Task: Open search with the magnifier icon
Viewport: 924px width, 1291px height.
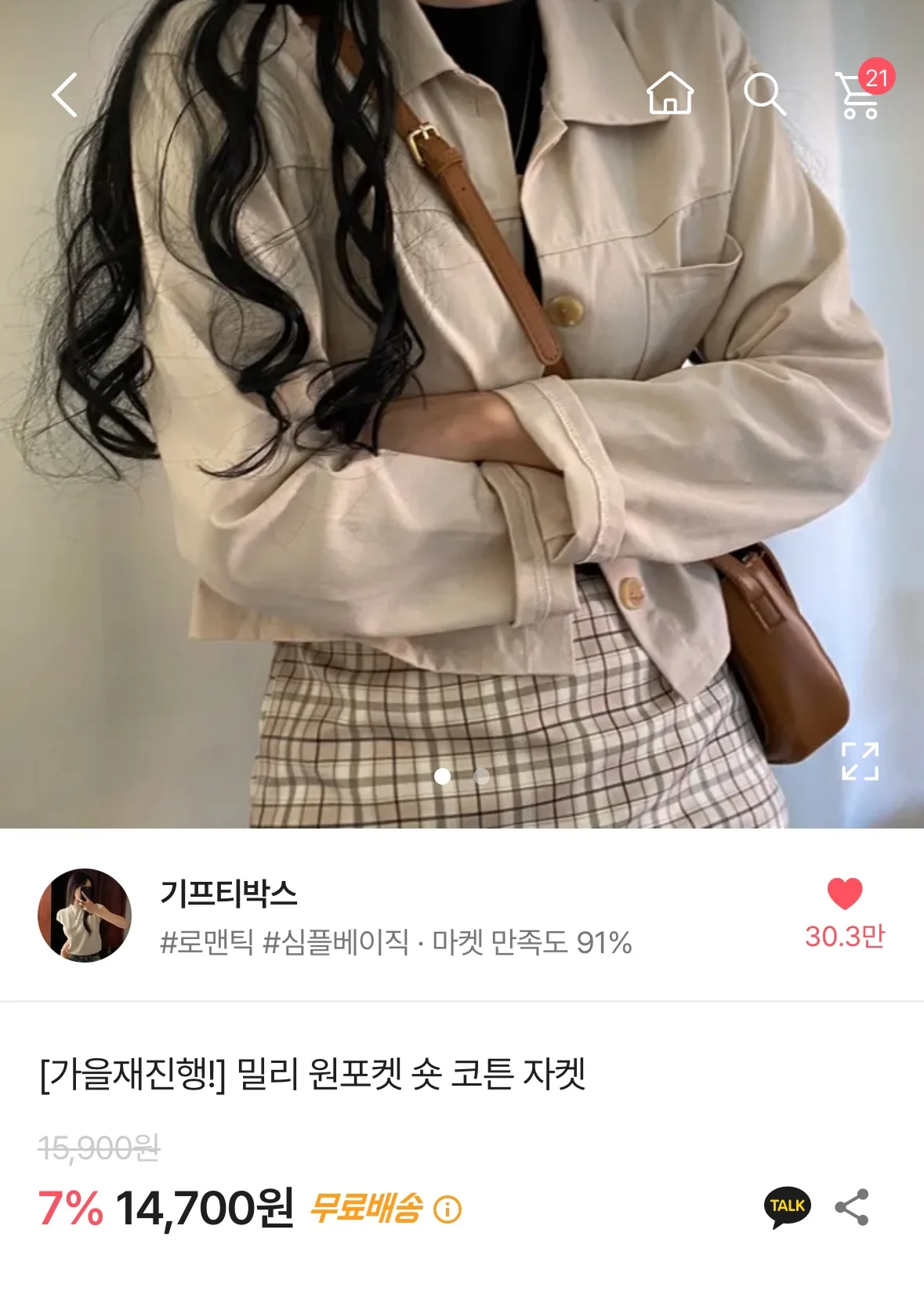Action: tap(764, 95)
